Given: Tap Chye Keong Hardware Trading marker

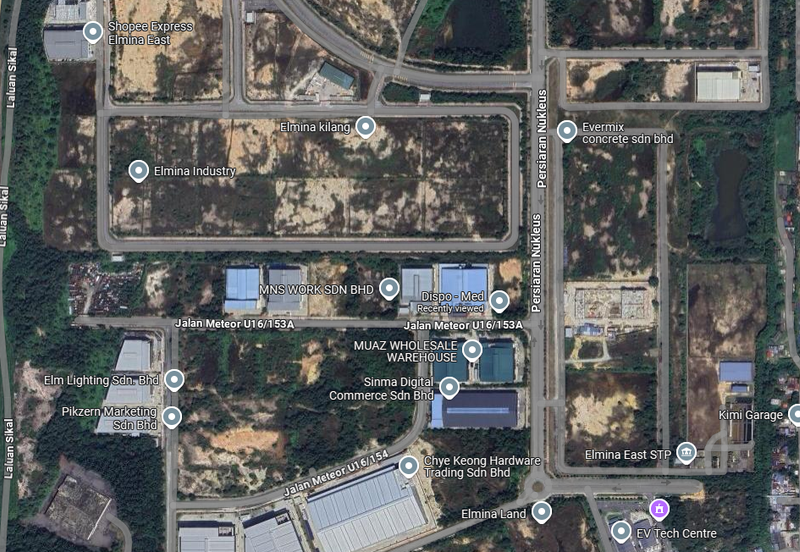Looking at the screenshot, I should pyautogui.click(x=409, y=466).
